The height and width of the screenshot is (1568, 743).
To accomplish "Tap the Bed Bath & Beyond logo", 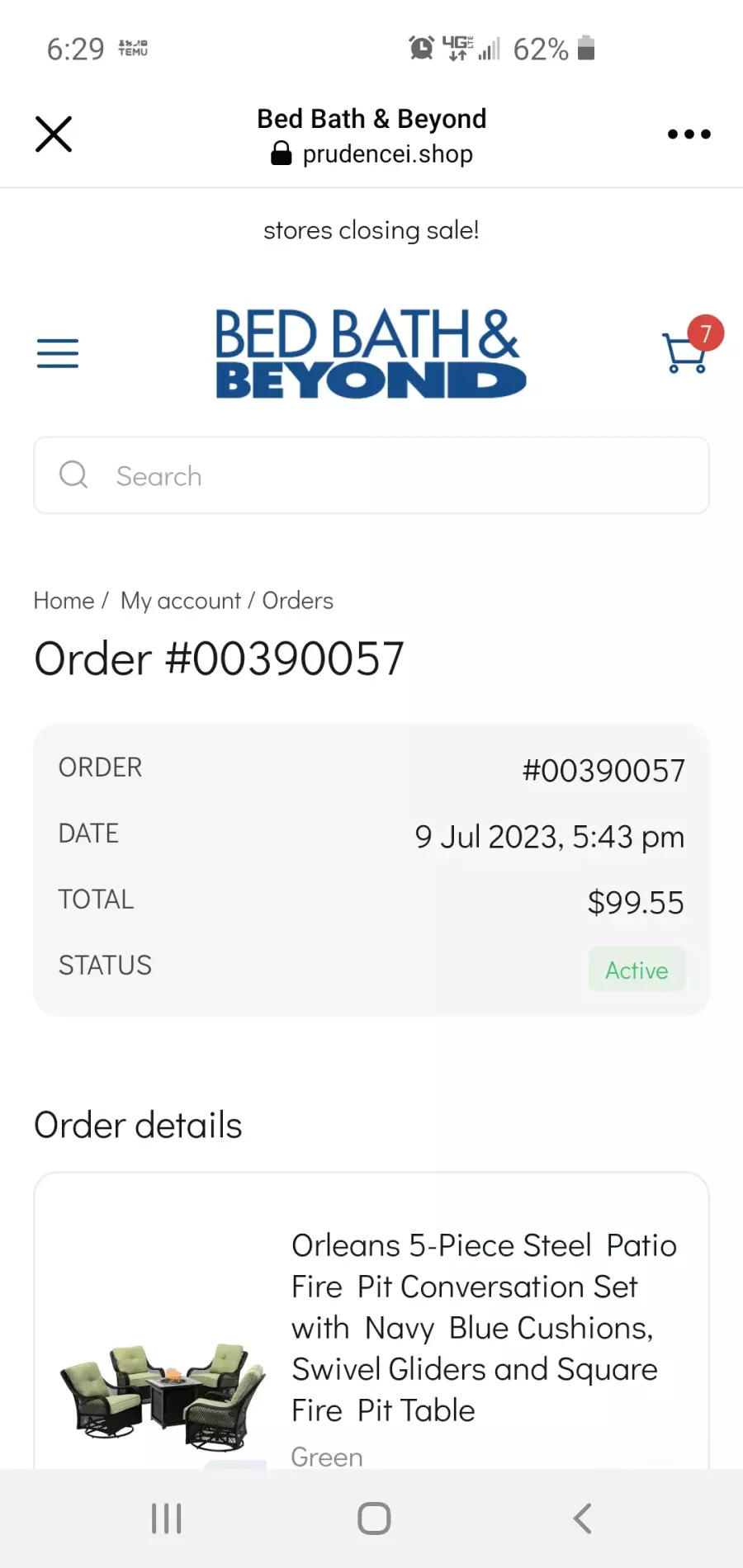I will click(371, 353).
